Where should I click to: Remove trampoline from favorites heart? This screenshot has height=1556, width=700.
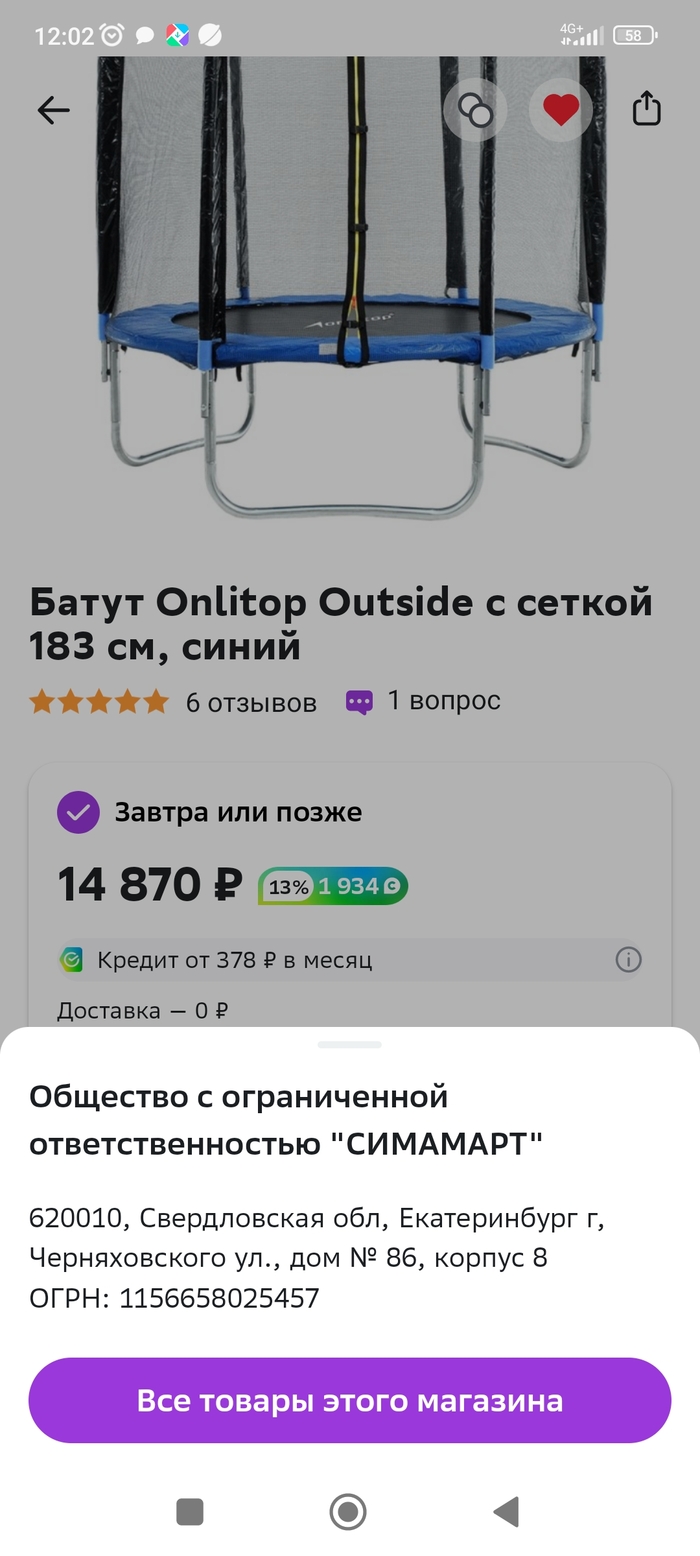coord(561,110)
